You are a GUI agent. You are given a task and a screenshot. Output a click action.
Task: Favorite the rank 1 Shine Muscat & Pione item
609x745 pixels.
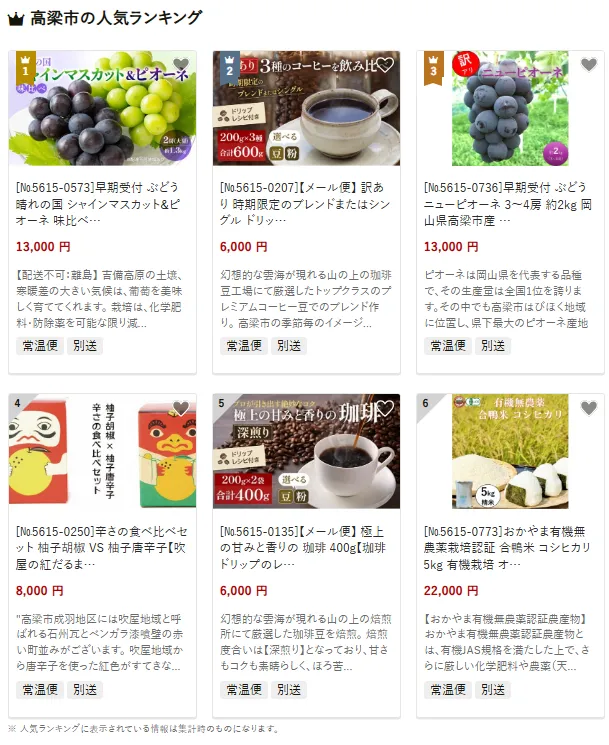[181, 65]
